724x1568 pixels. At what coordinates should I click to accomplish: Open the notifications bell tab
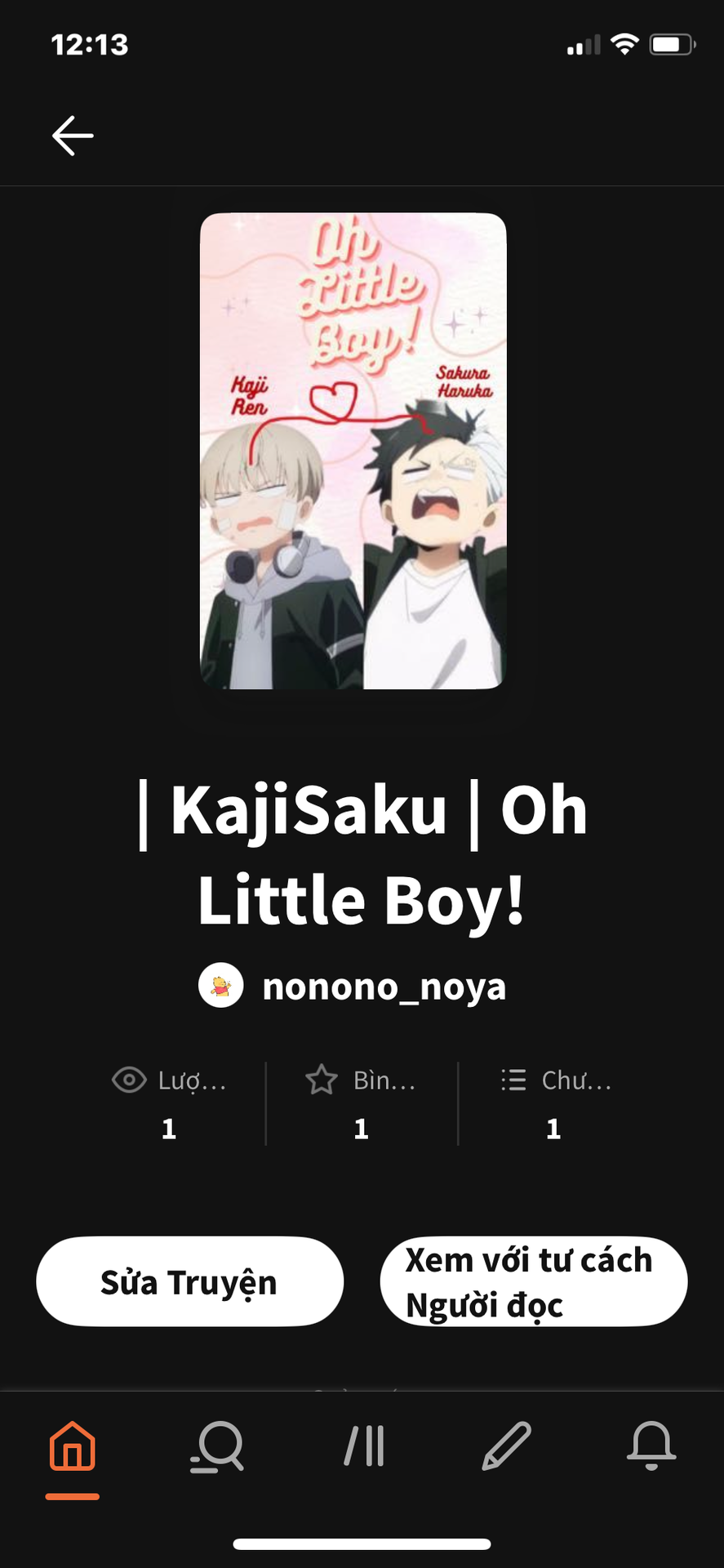click(651, 1446)
